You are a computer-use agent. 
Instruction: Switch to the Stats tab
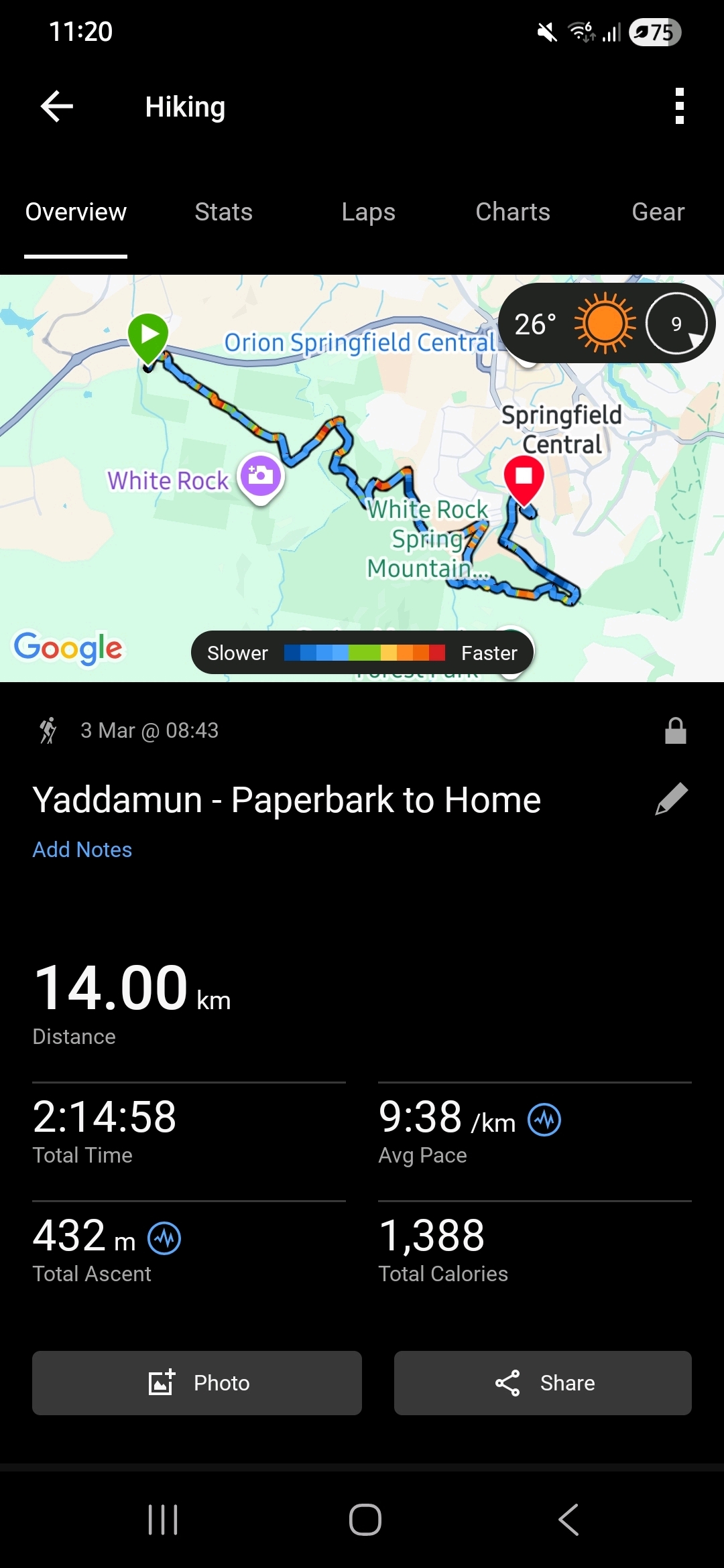click(x=223, y=212)
